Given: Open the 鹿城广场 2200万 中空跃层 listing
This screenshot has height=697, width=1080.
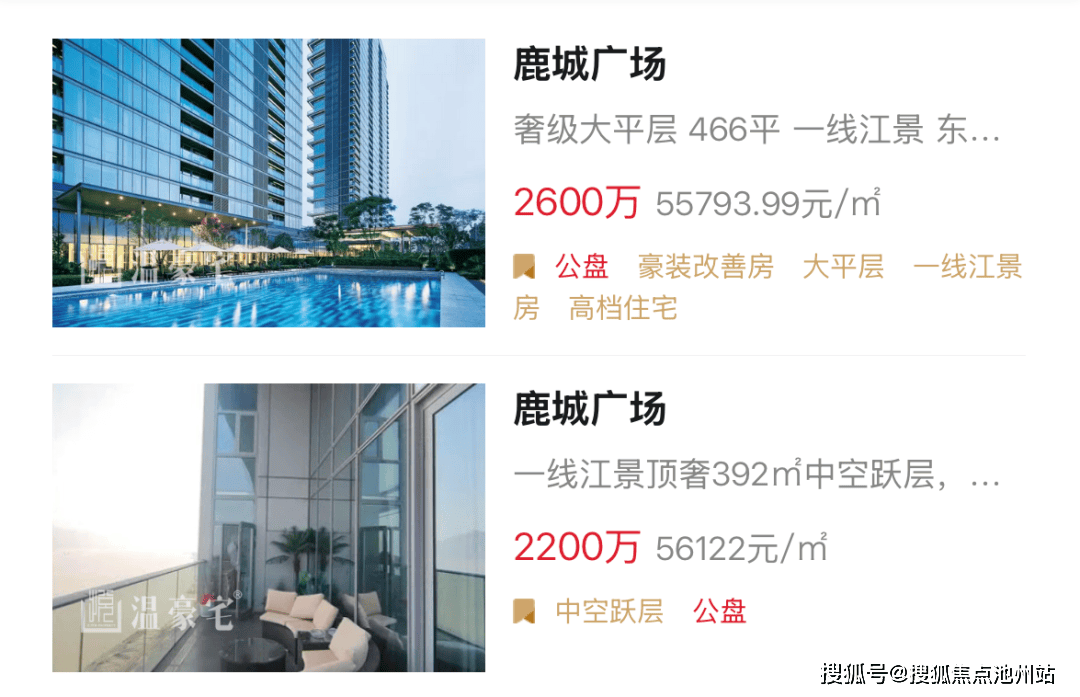Looking at the screenshot, I should point(590,409).
